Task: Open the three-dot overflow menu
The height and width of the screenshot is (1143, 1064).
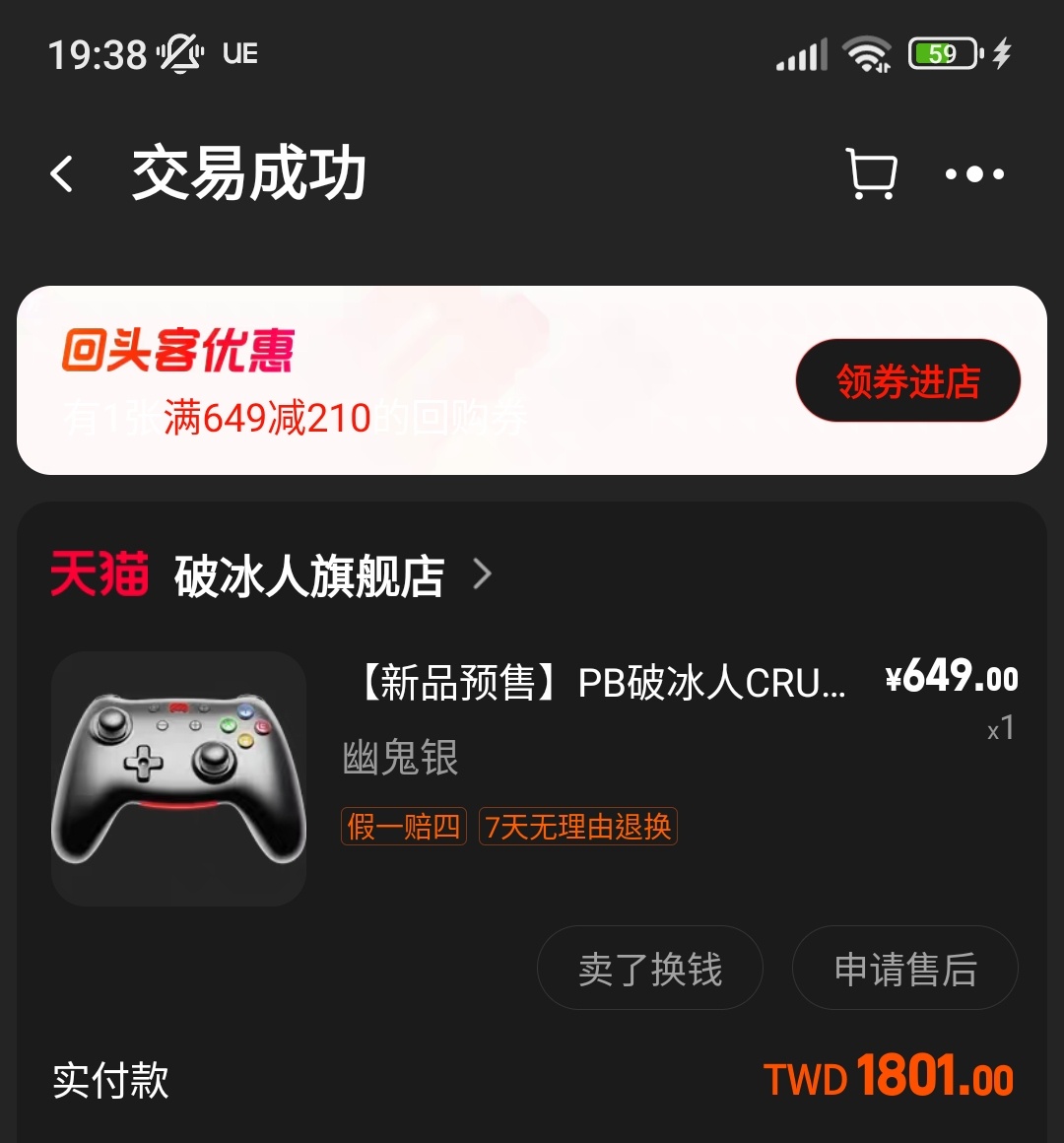Action: [x=973, y=174]
